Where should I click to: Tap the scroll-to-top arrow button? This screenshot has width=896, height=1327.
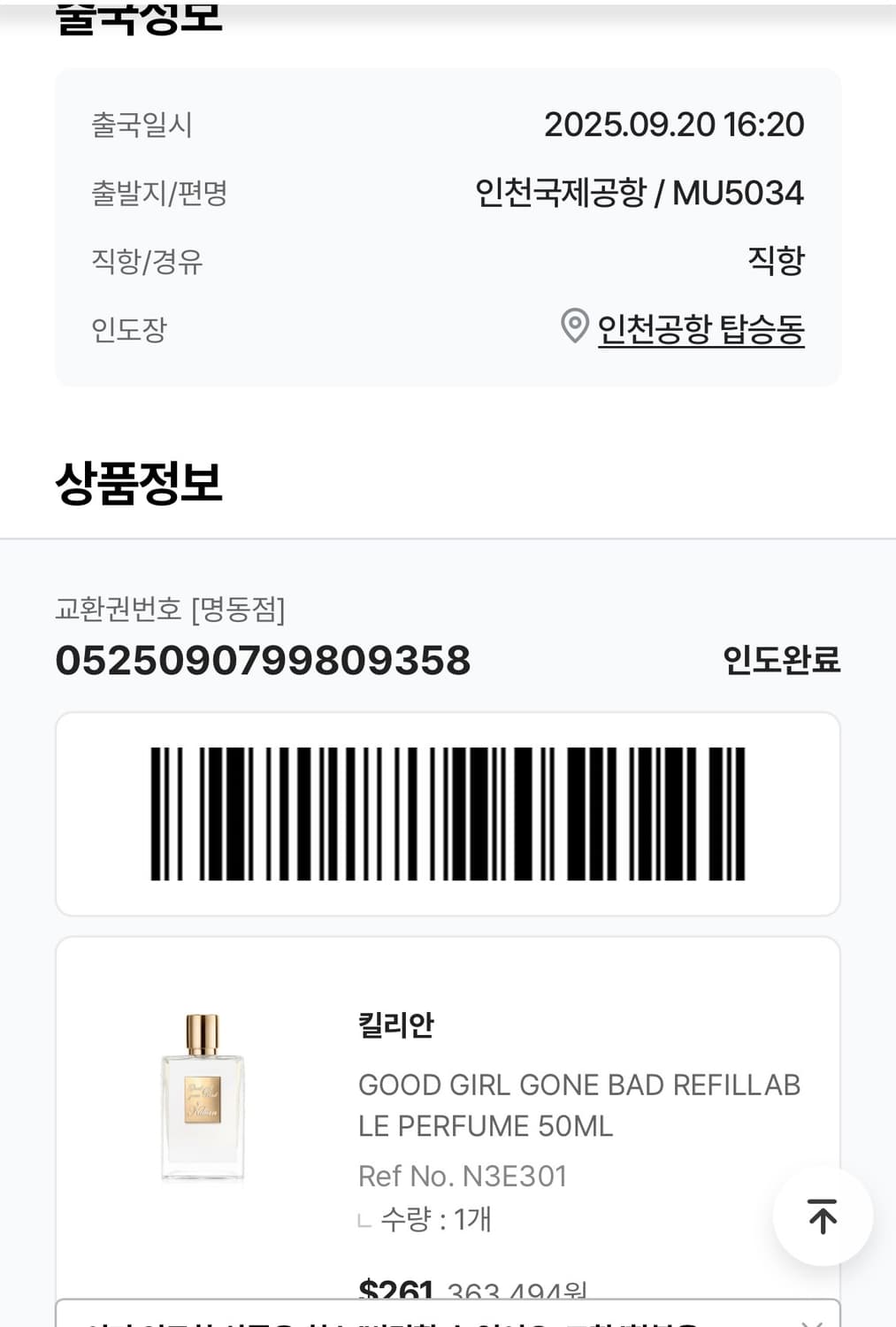[822, 1216]
